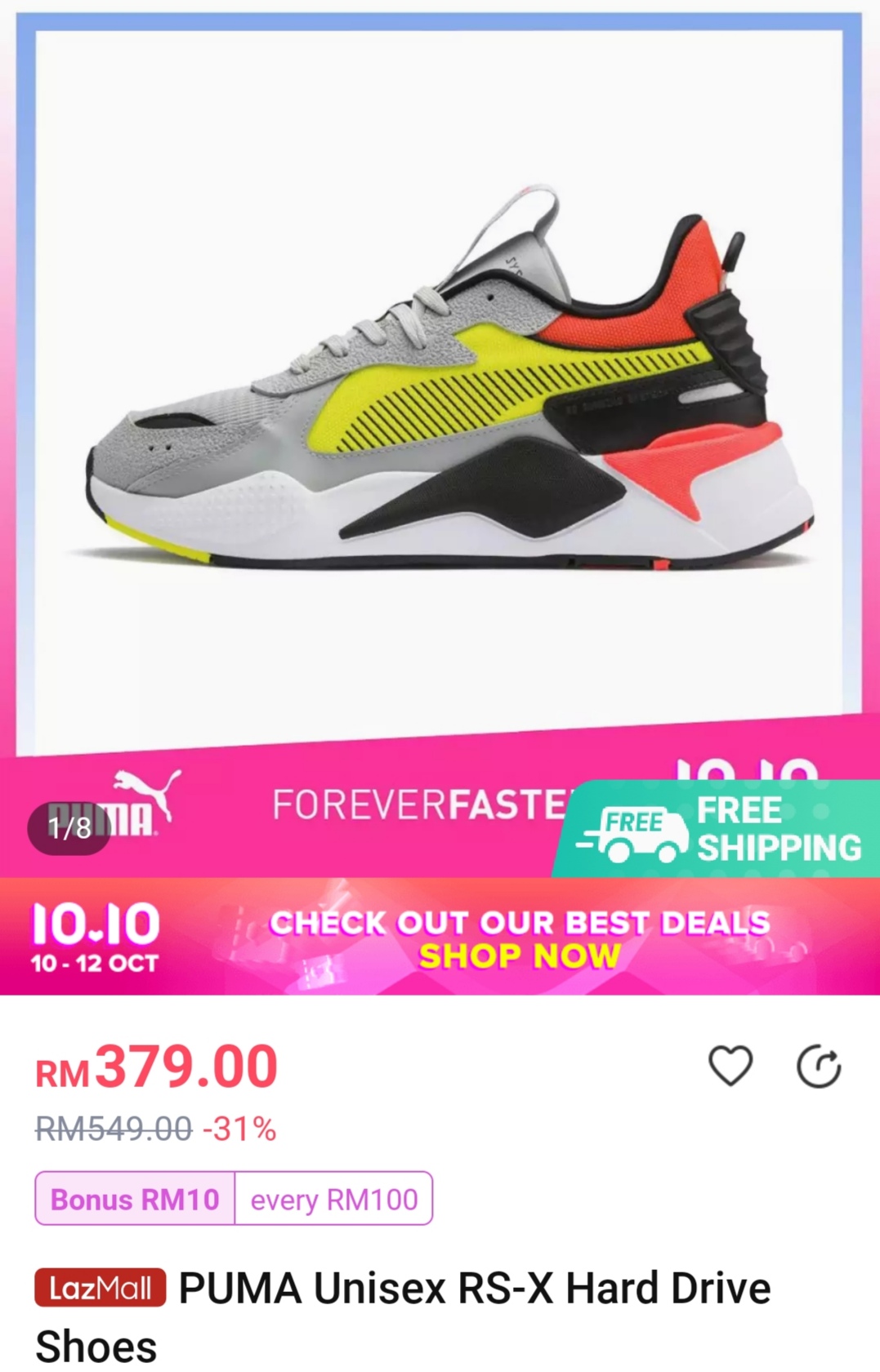Share this PUMA product
This screenshot has height=1372, width=880.
[819, 1067]
